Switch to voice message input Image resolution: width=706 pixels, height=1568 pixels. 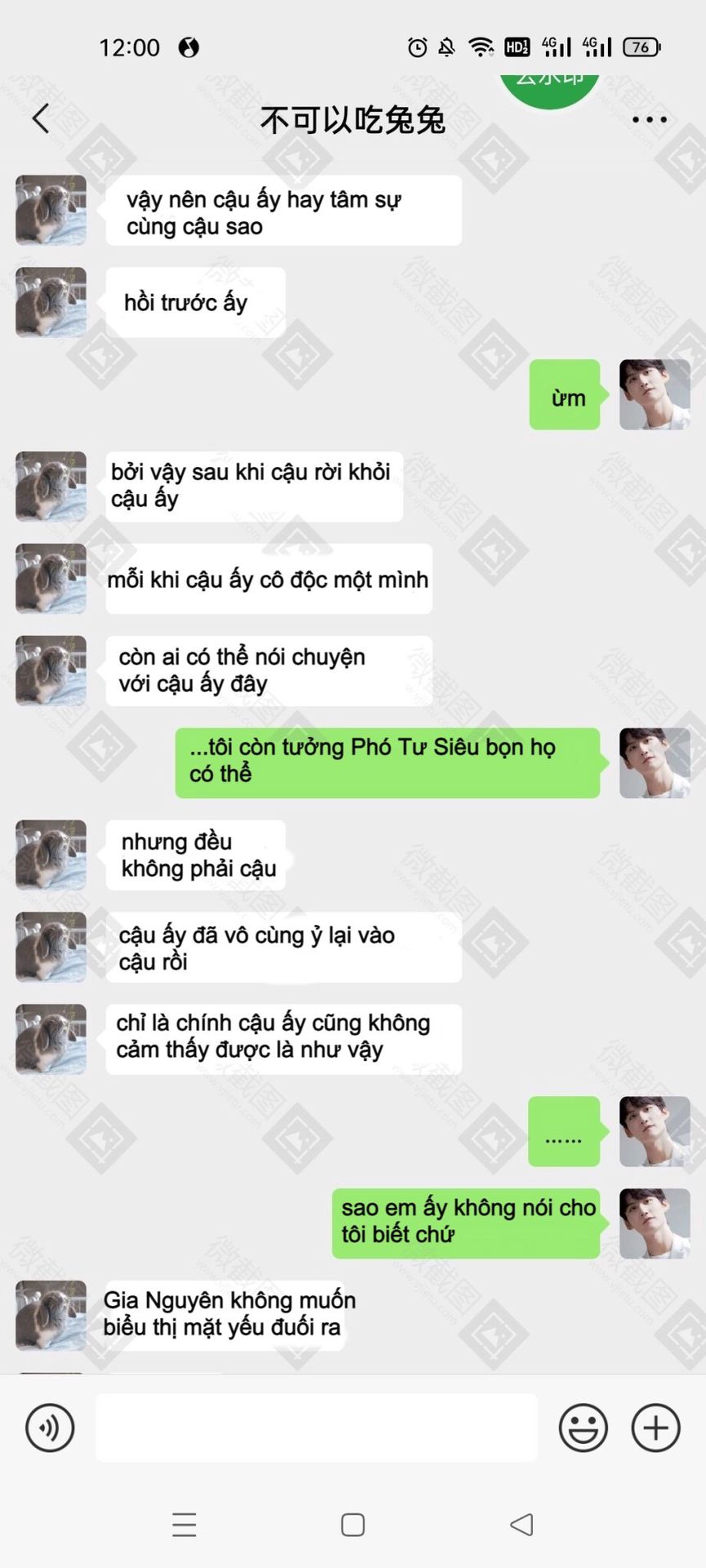click(x=50, y=1428)
